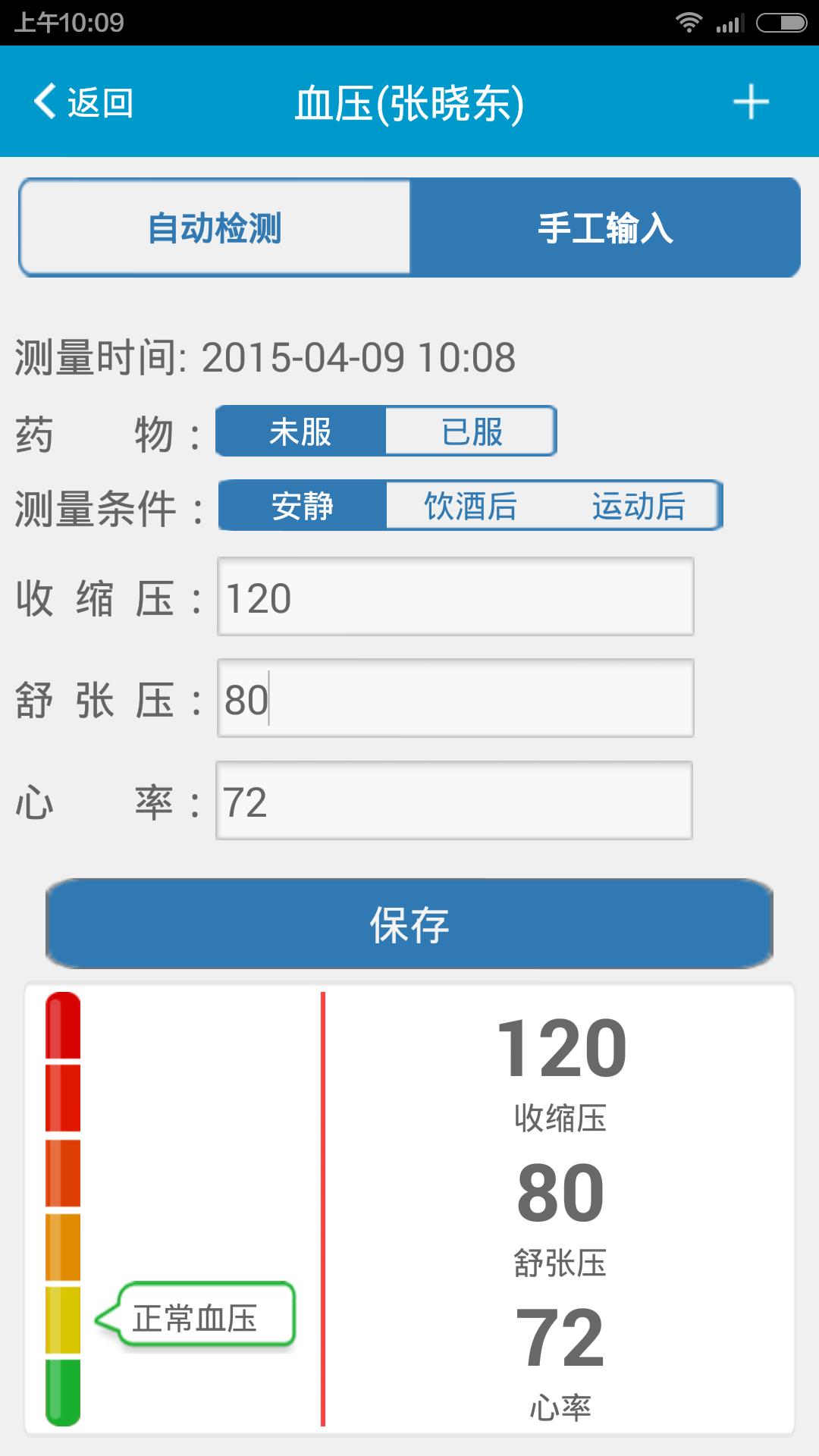819x1456 pixels.
Task: Switch to the 自动检测 tab
Action: coord(215,227)
